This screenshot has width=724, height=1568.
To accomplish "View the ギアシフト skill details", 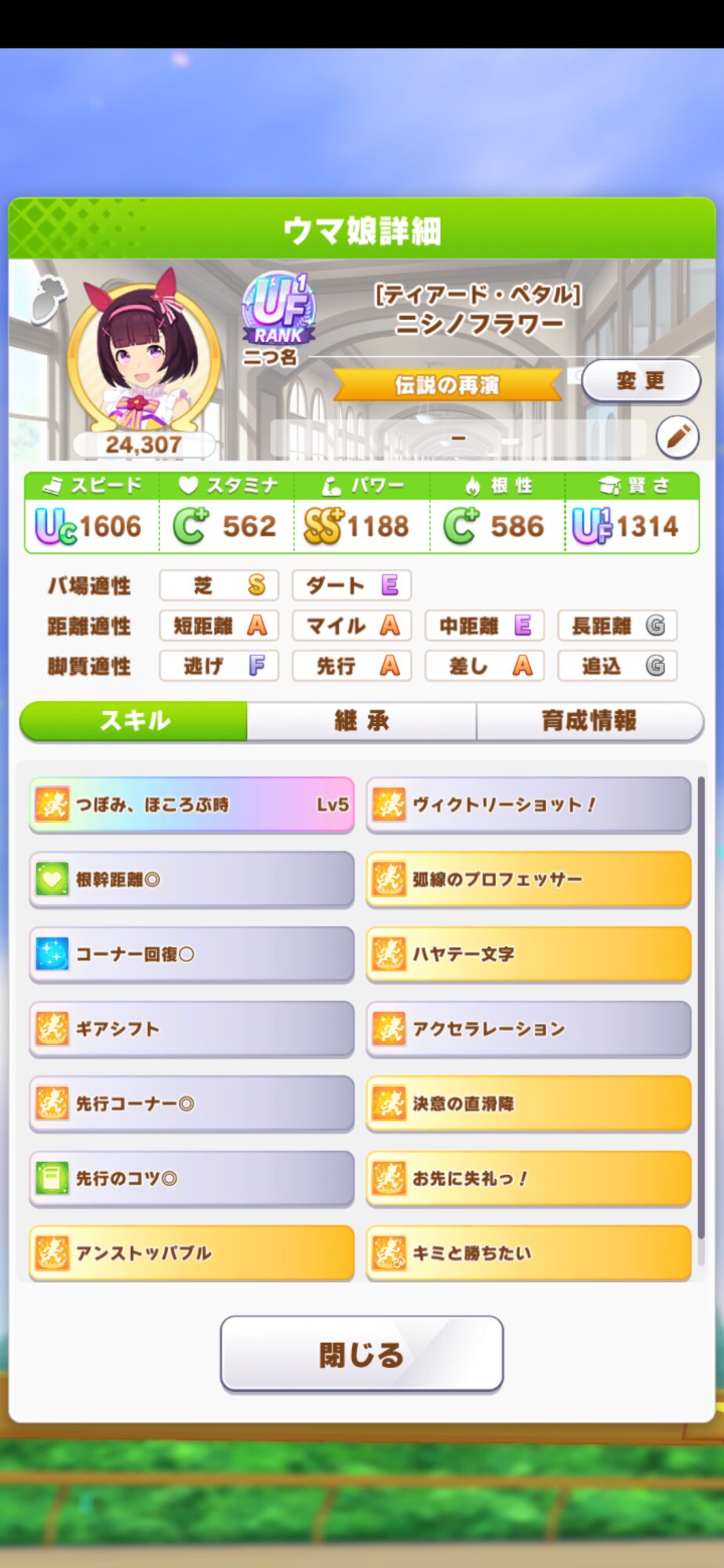I will [192, 1029].
